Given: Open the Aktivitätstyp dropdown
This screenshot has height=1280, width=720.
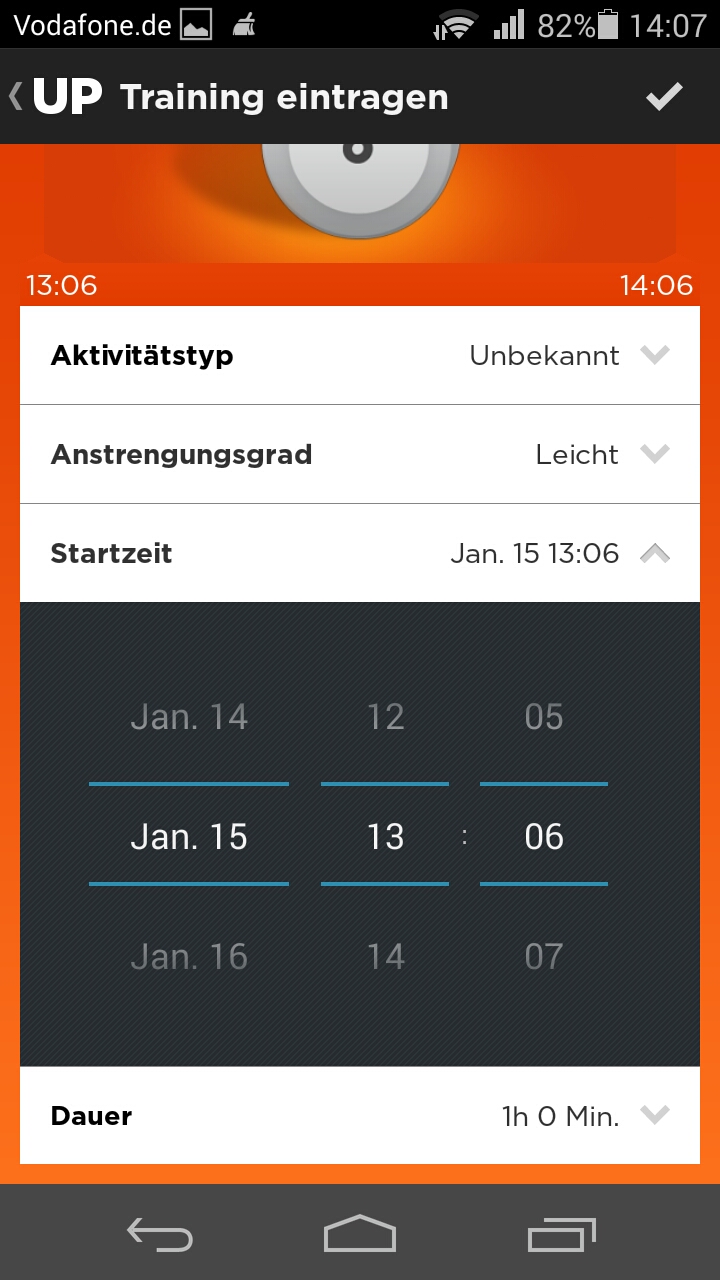Looking at the screenshot, I should (x=360, y=355).
